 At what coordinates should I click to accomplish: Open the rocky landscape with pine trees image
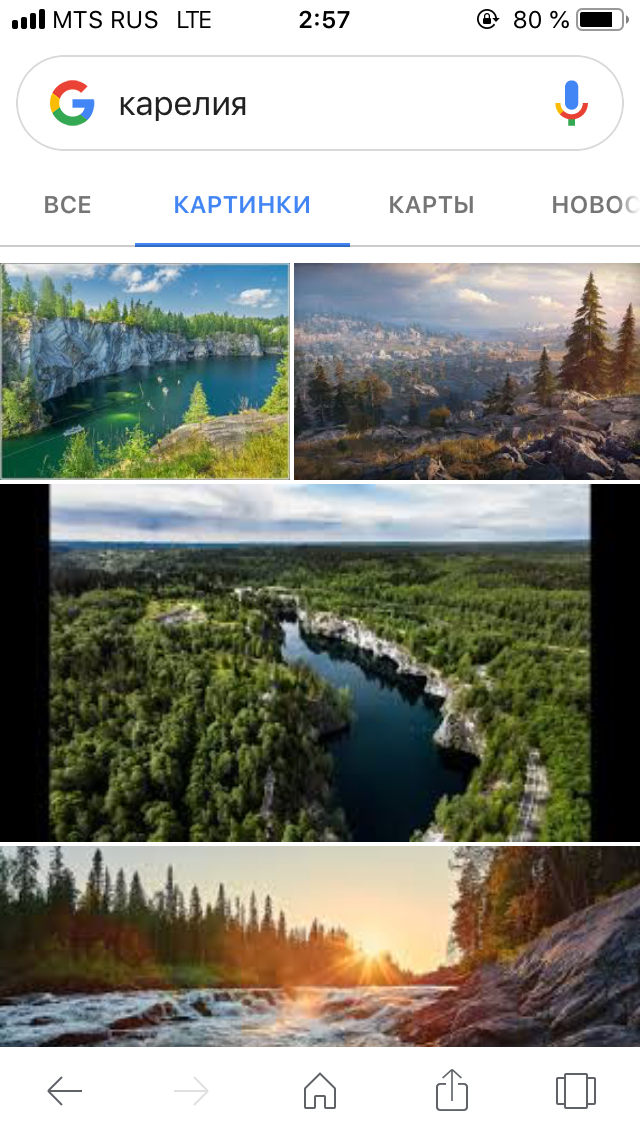[x=467, y=371]
